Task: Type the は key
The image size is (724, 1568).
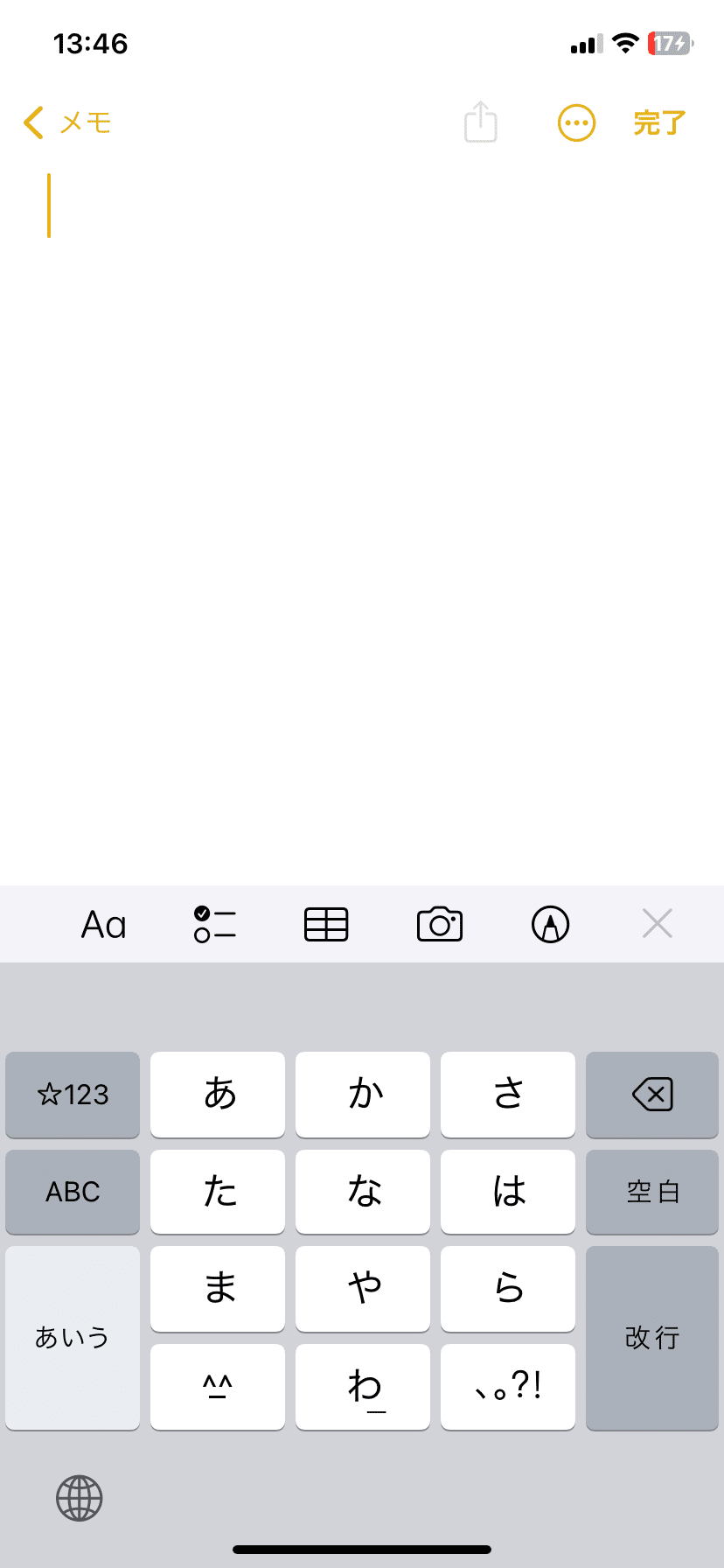Action: (508, 1192)
